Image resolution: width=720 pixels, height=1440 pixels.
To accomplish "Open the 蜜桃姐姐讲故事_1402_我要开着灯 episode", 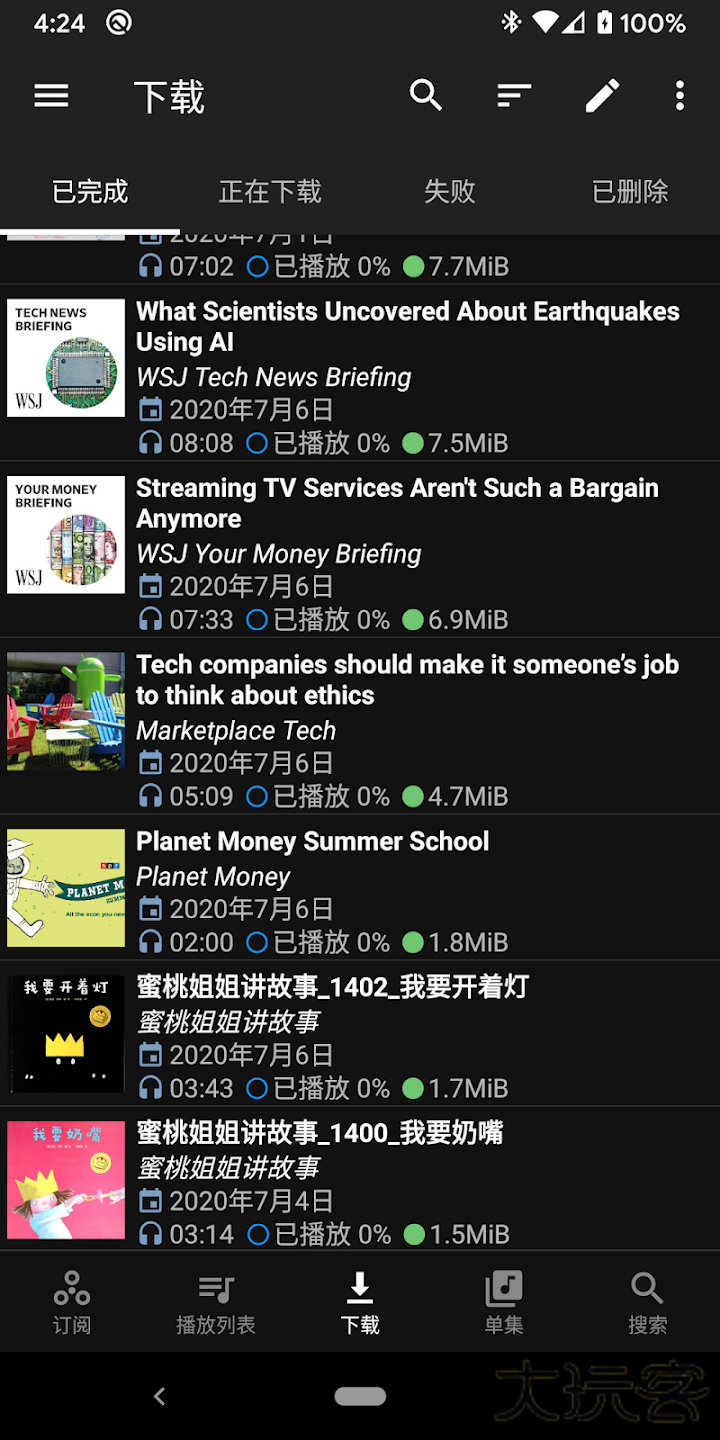I will tap(332, 988).
